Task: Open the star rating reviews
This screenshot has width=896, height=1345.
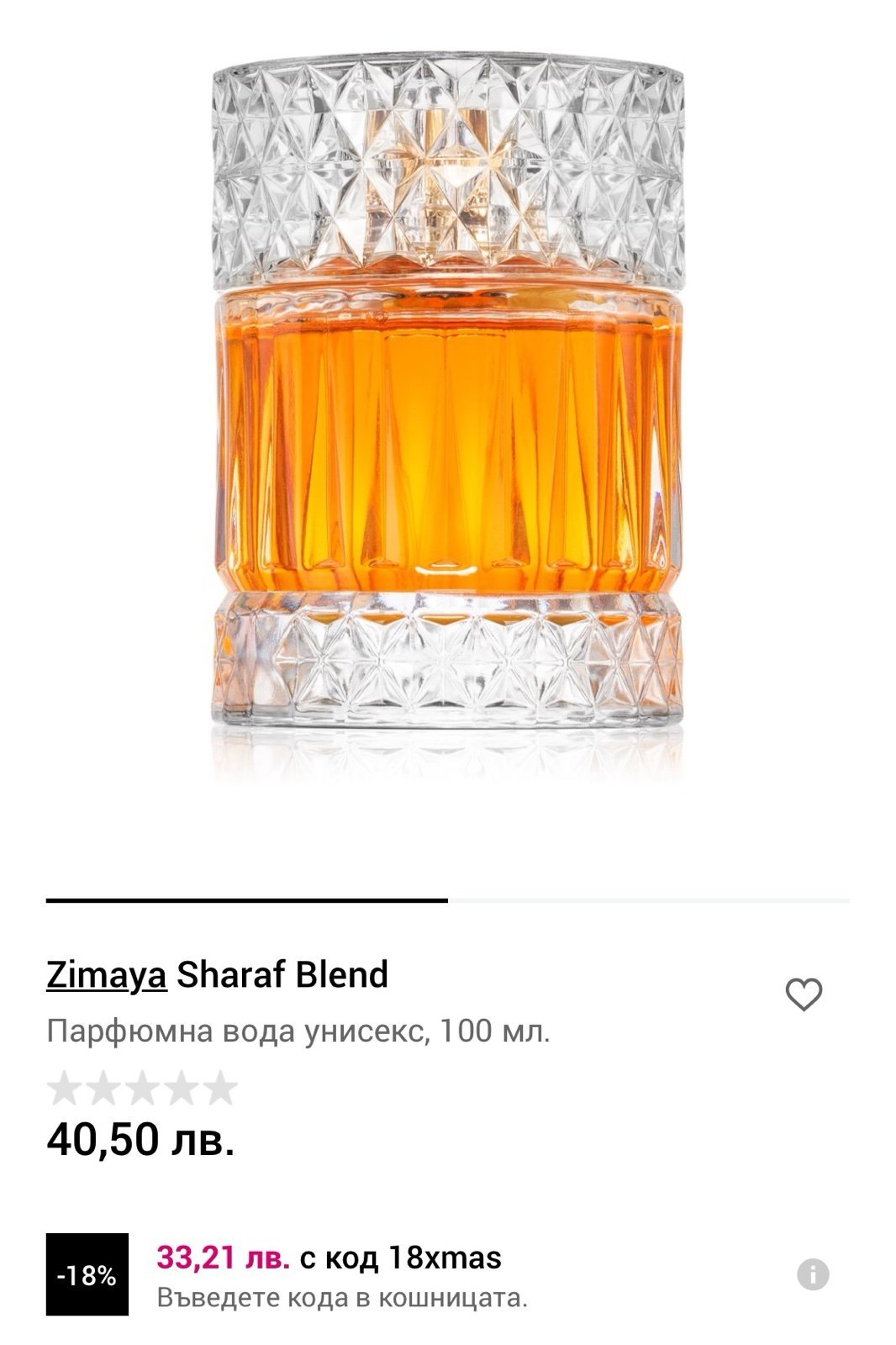Action: click(142, 1088)
